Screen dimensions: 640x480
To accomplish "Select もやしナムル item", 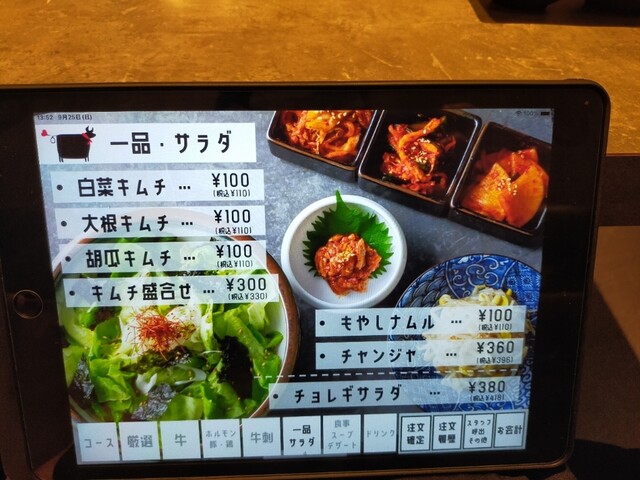I will (x=420, y=321).
